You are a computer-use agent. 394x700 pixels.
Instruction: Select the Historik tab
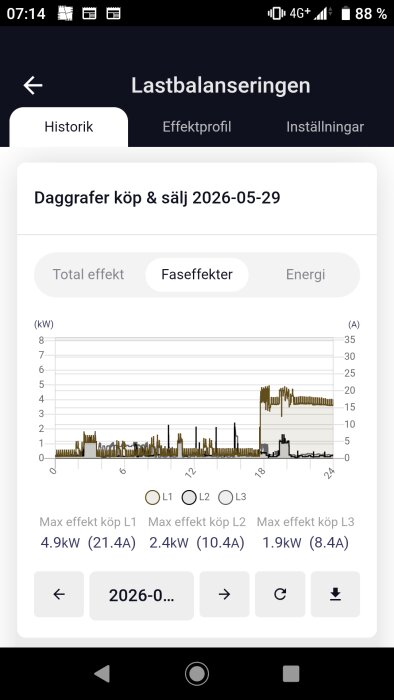point(69,127)
